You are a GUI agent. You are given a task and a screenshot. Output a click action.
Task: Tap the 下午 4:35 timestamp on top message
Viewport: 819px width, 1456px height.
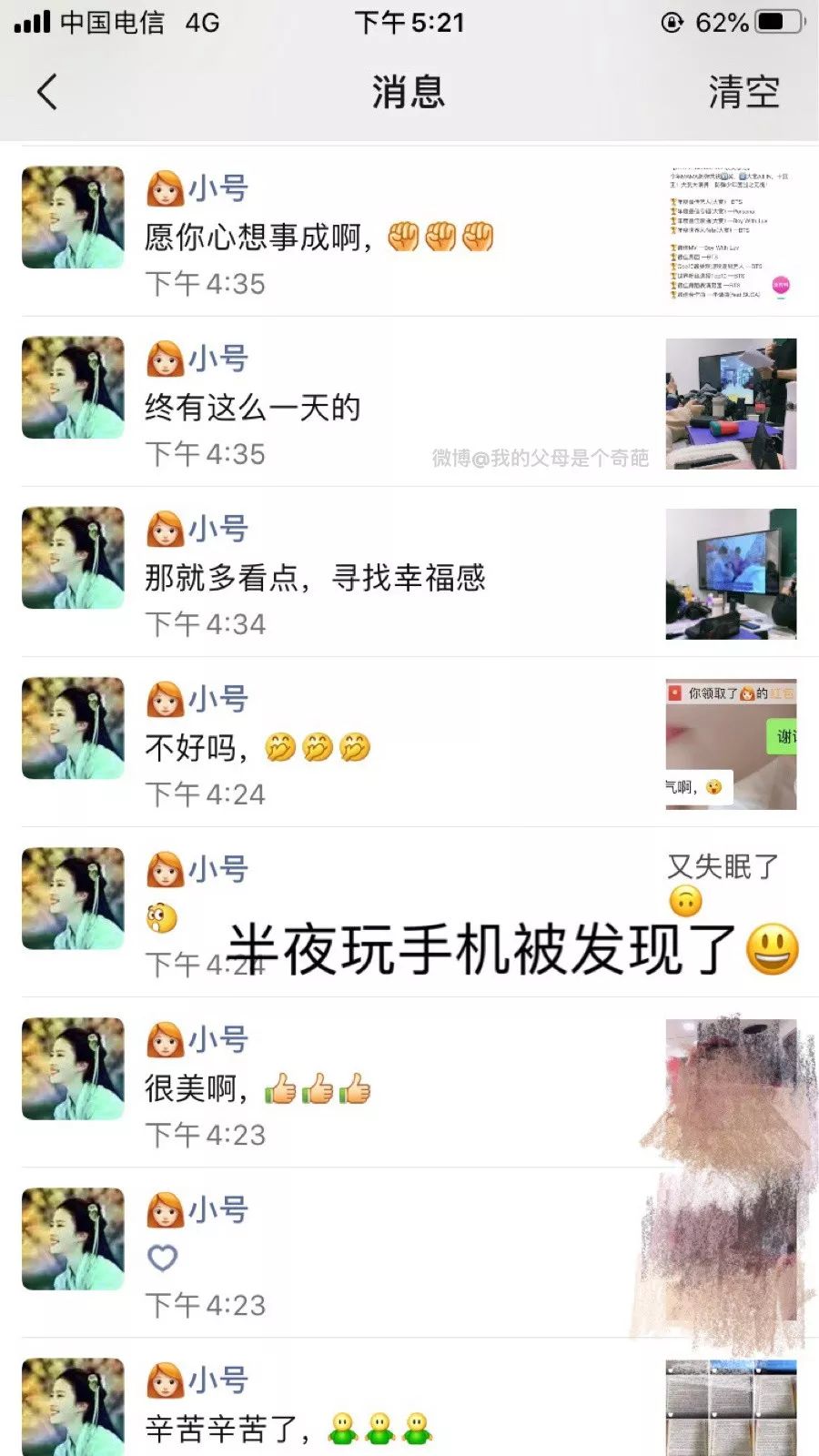click(x=202, y=284)
